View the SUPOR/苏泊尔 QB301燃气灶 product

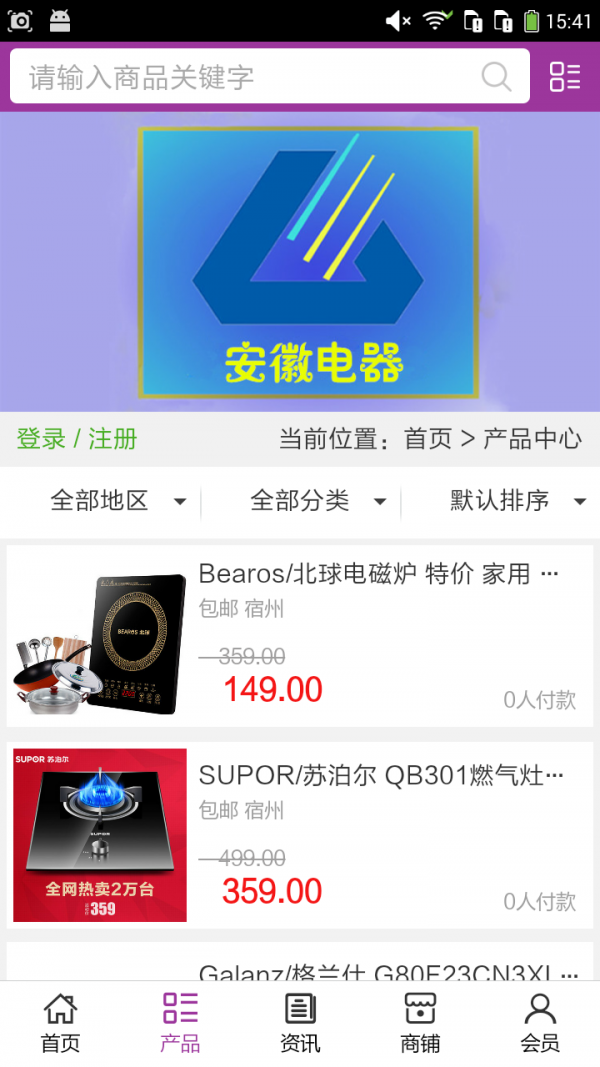[300, 835]
